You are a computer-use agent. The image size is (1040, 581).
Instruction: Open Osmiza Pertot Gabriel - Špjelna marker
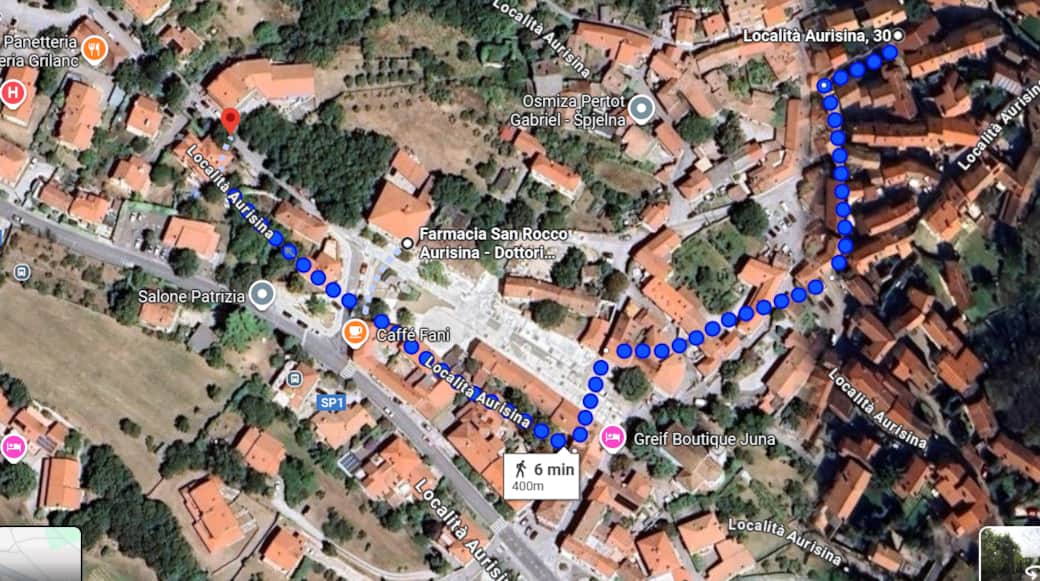pos(641,108)
